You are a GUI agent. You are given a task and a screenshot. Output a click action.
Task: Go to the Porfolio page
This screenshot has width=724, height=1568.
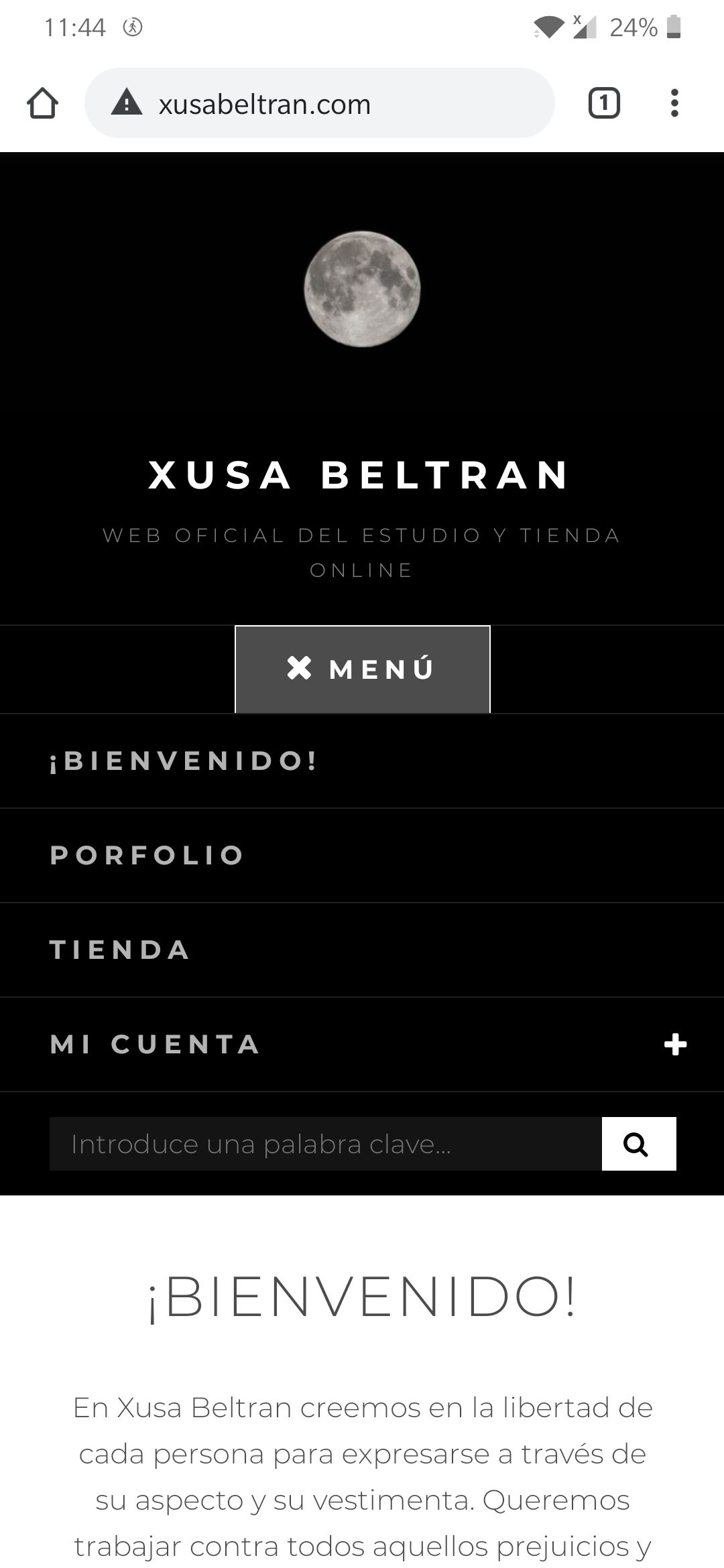coord(147,856)
